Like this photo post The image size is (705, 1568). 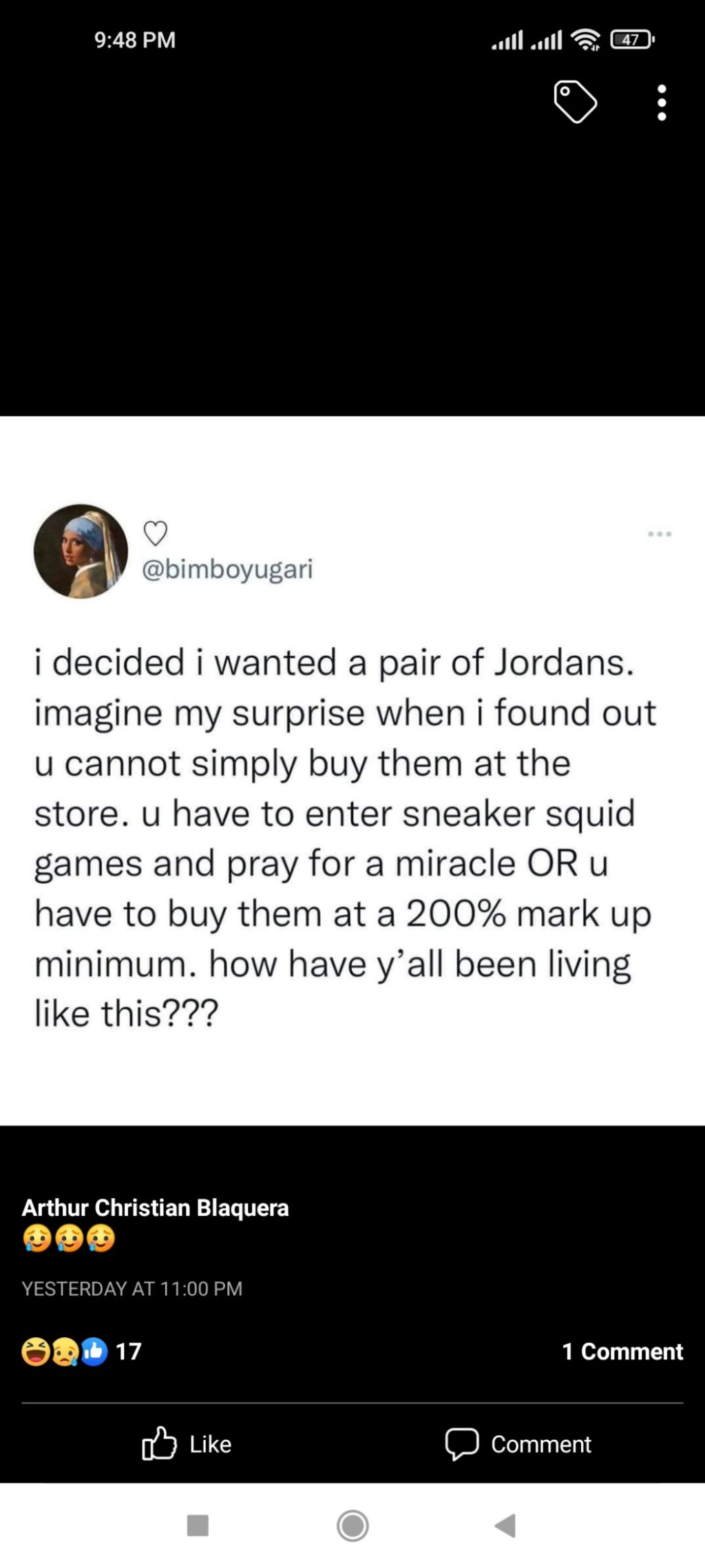[x=187, y=1443]
